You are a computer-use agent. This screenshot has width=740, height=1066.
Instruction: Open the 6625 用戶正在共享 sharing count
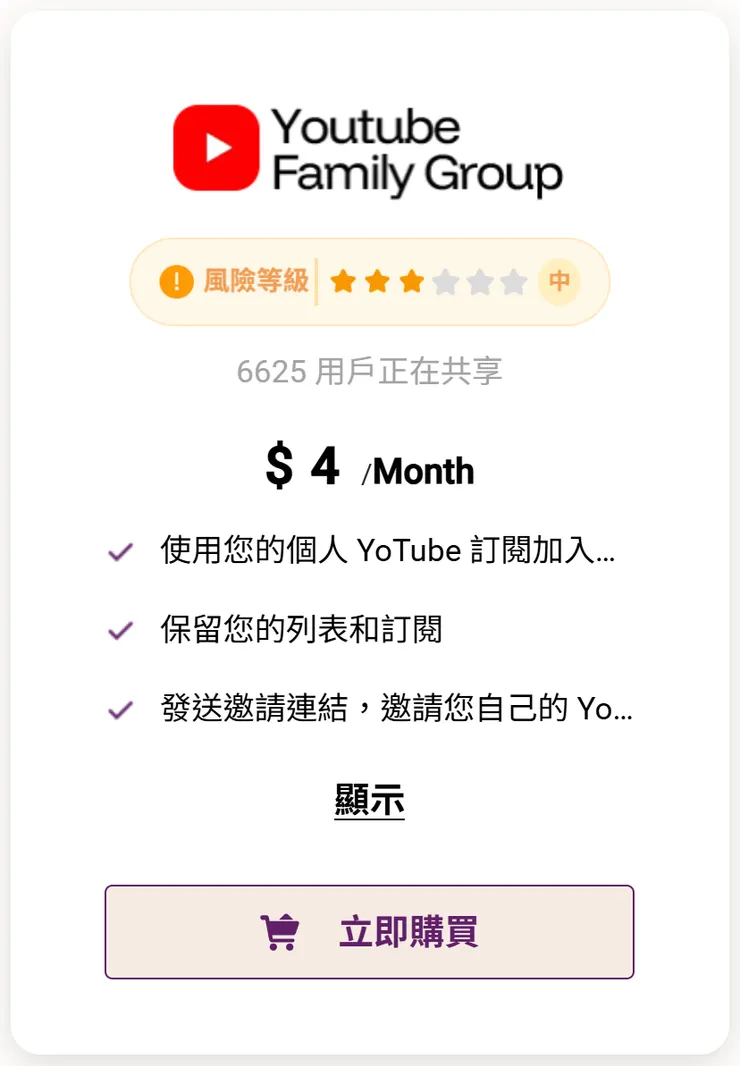pos(370,370)
